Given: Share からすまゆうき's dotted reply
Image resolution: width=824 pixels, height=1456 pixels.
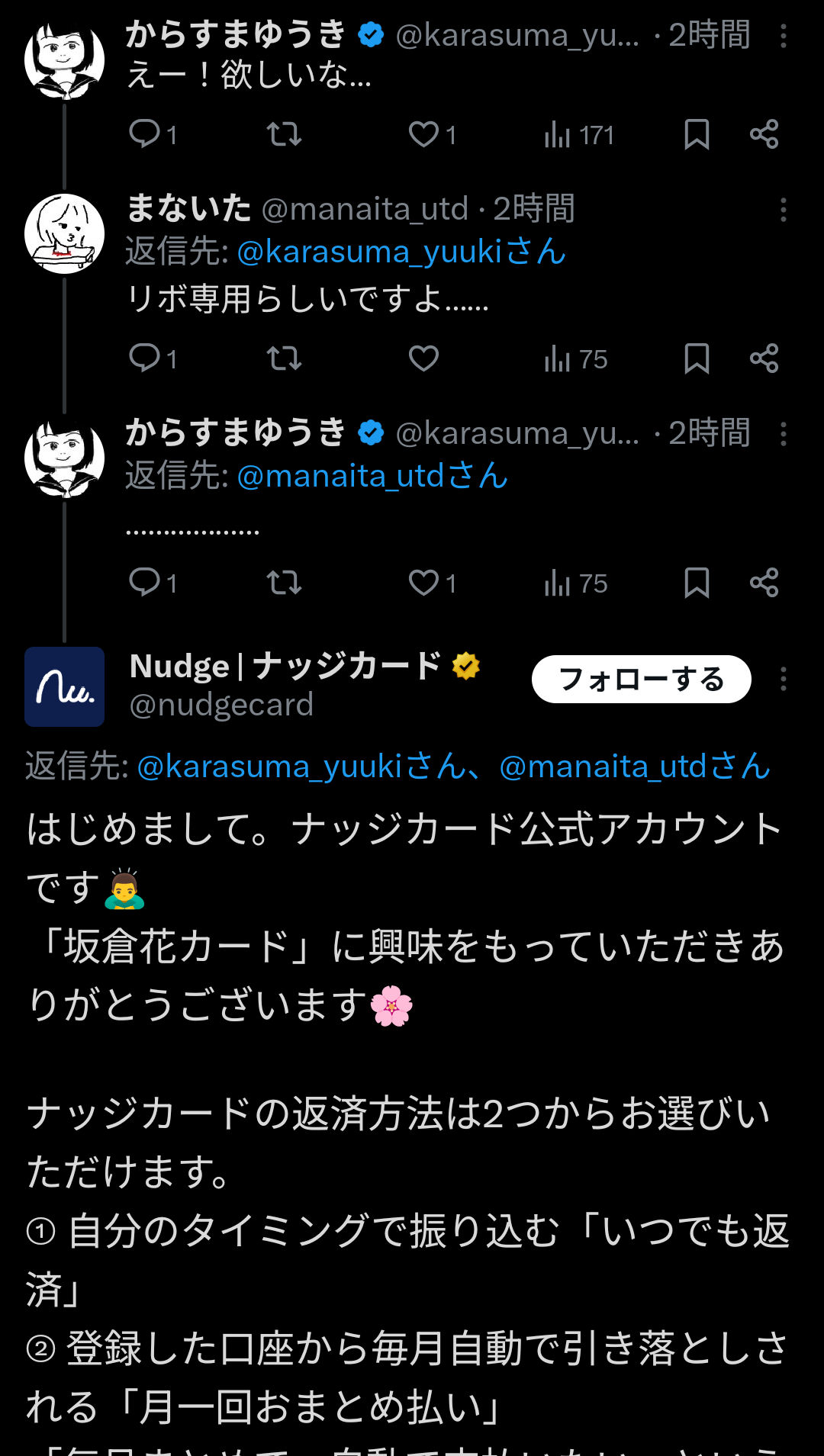Looking at the screenshot, I should (x=764, y=583).
